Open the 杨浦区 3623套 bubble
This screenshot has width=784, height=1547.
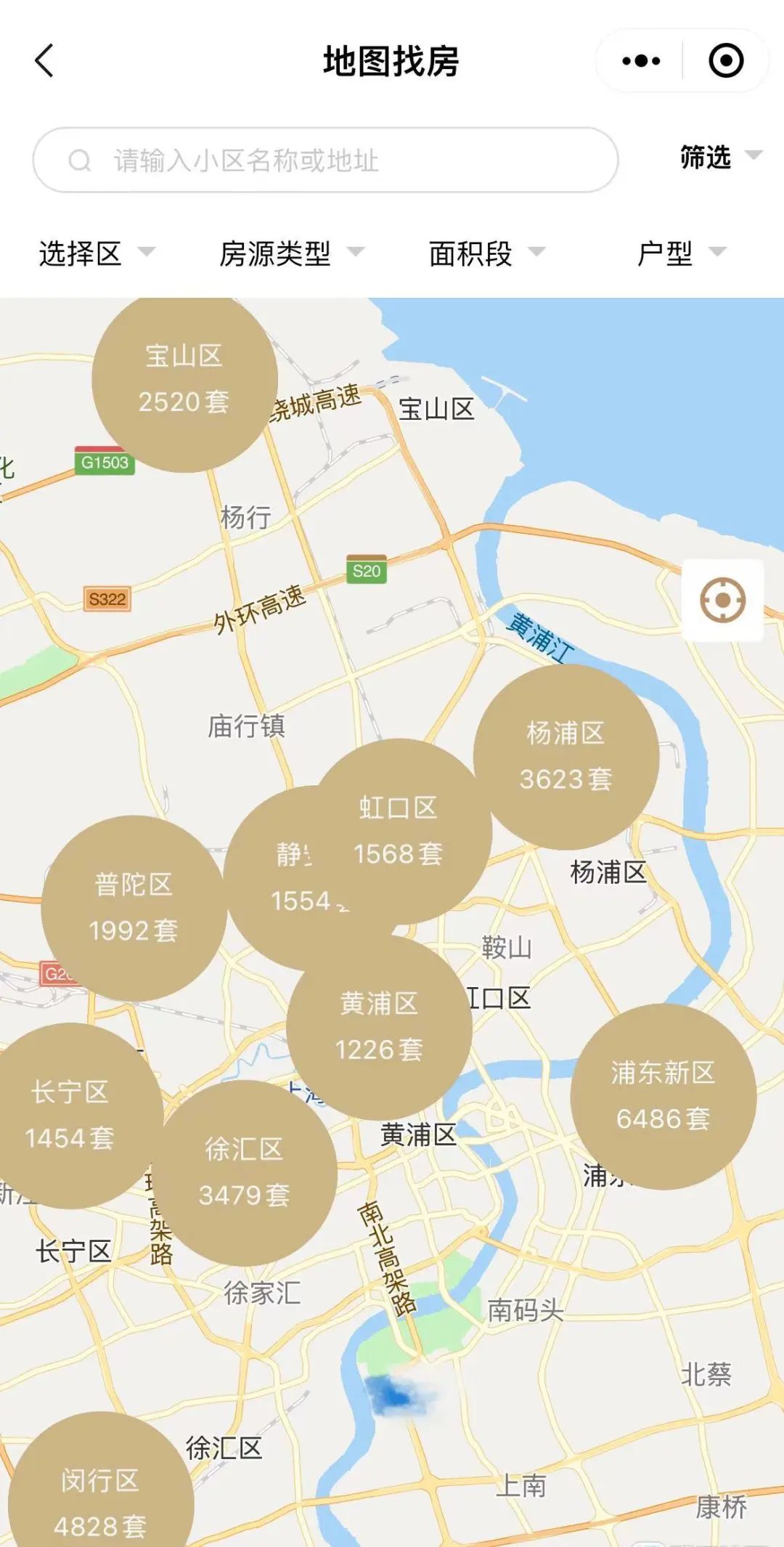click(565, 756)
